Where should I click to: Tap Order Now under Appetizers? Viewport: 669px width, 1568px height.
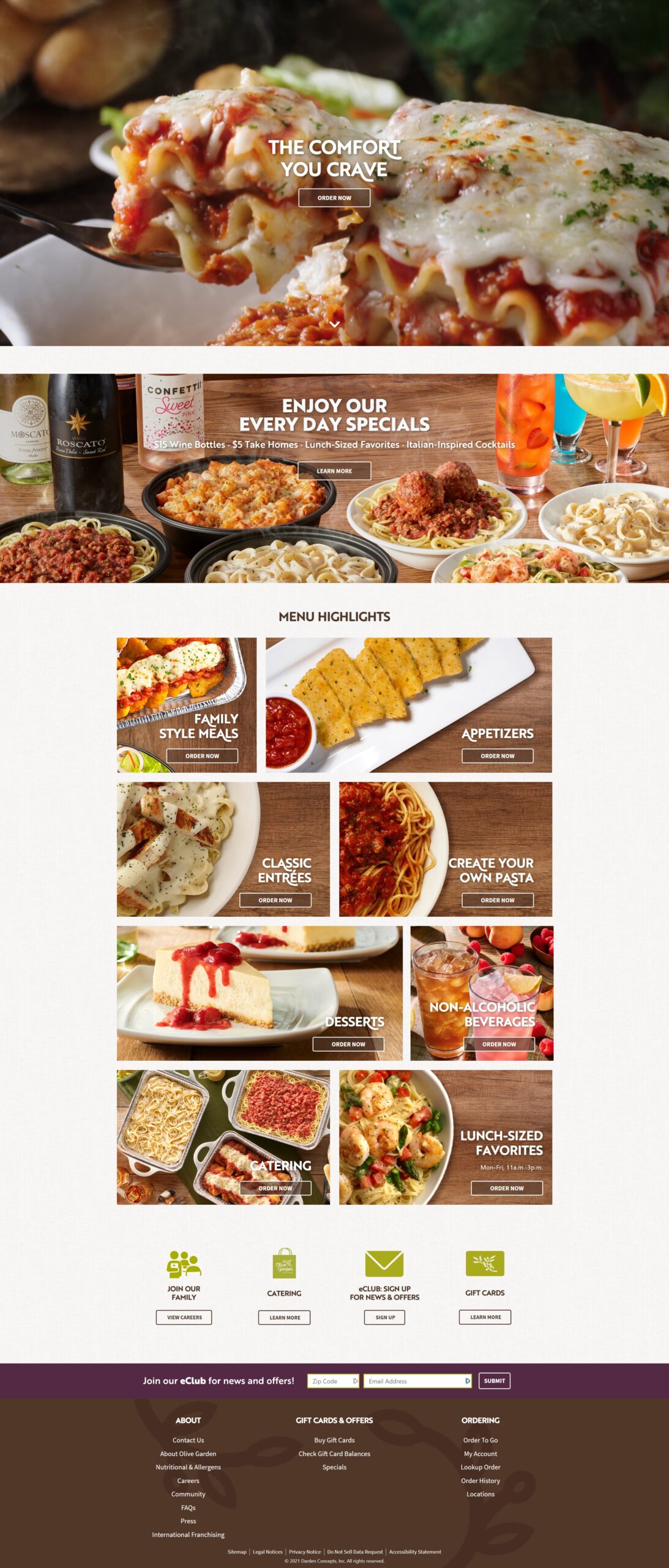(x=497, y=756)
